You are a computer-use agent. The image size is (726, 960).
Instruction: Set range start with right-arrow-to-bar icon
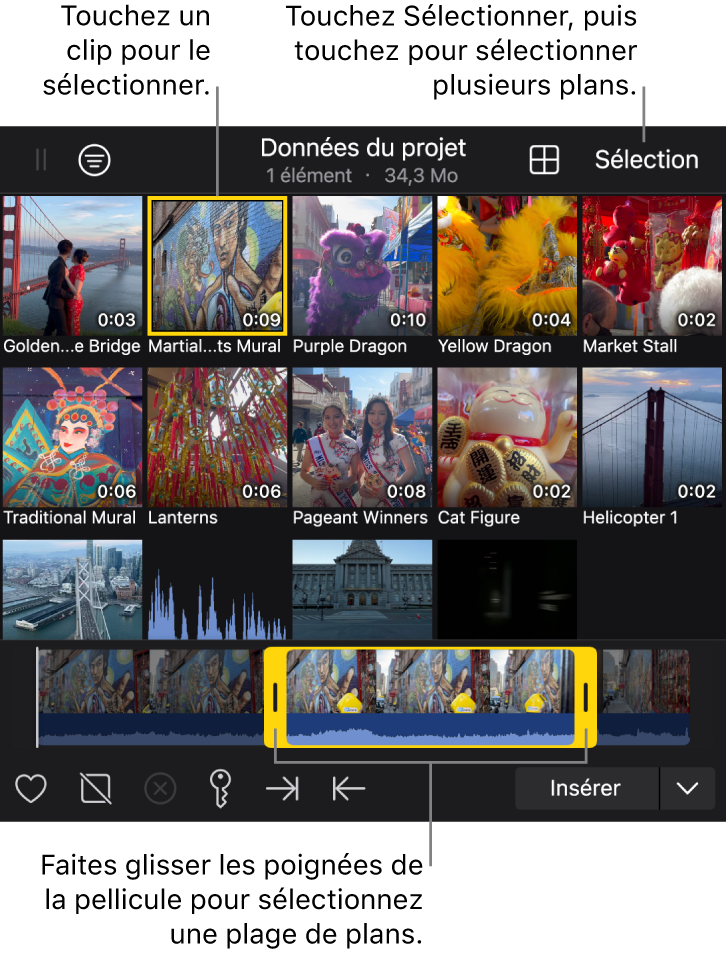click(283, 789)
